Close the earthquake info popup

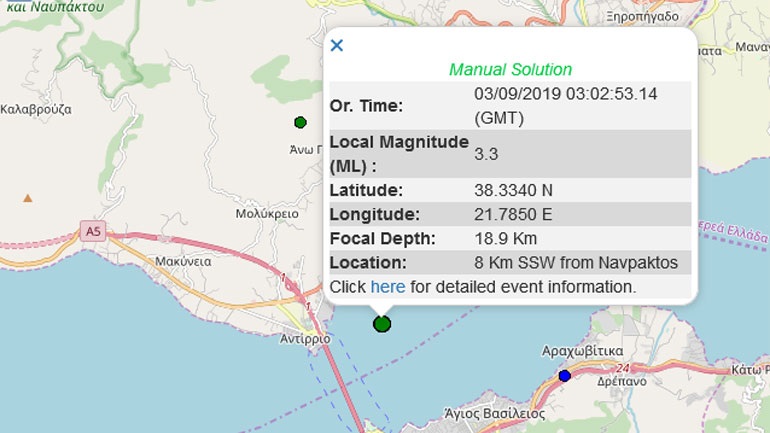click(x=337, y=45)
